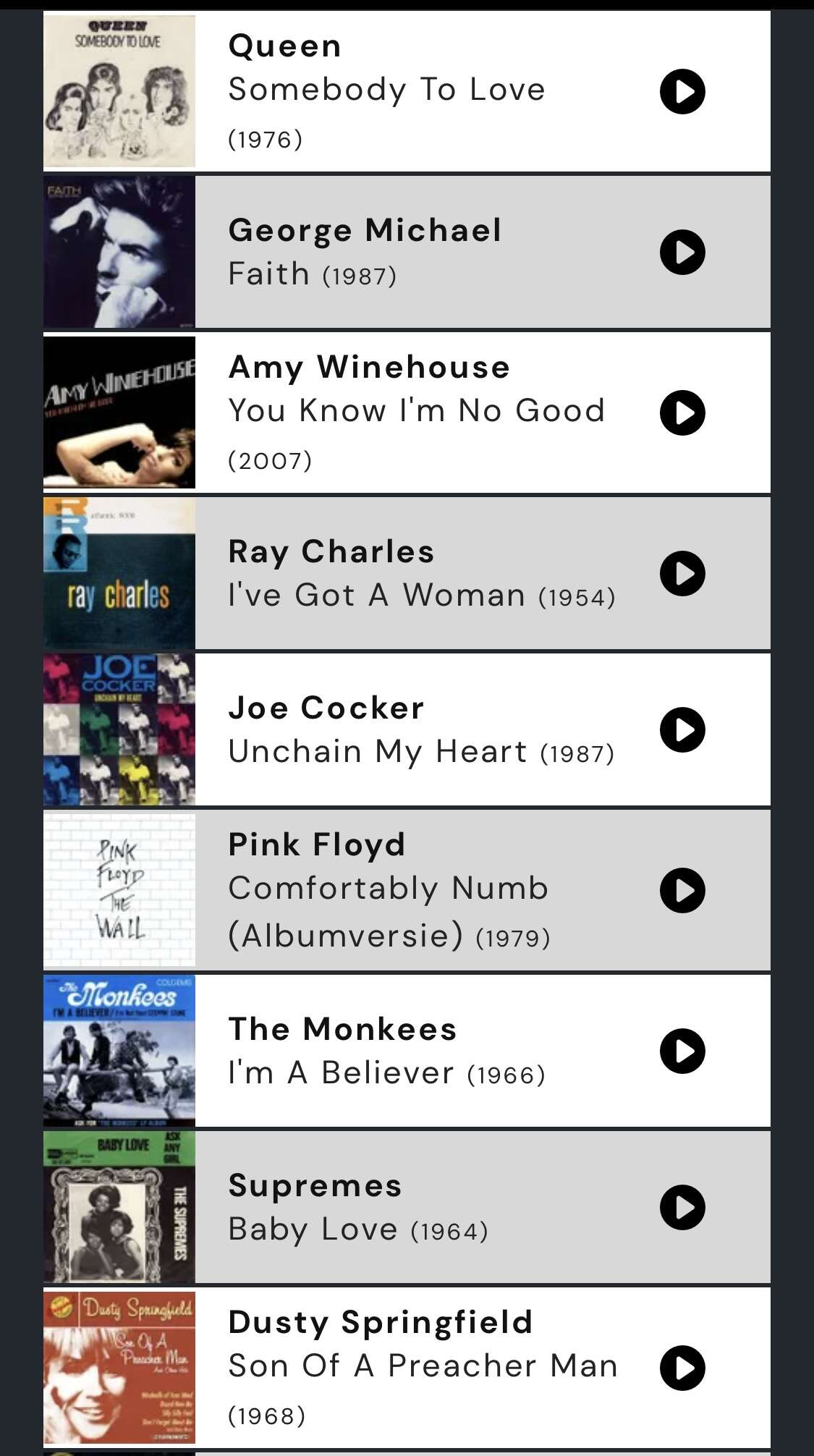
Task: Play Joe Cocker's Unchain My Heart
Action: tap(682, 730)
